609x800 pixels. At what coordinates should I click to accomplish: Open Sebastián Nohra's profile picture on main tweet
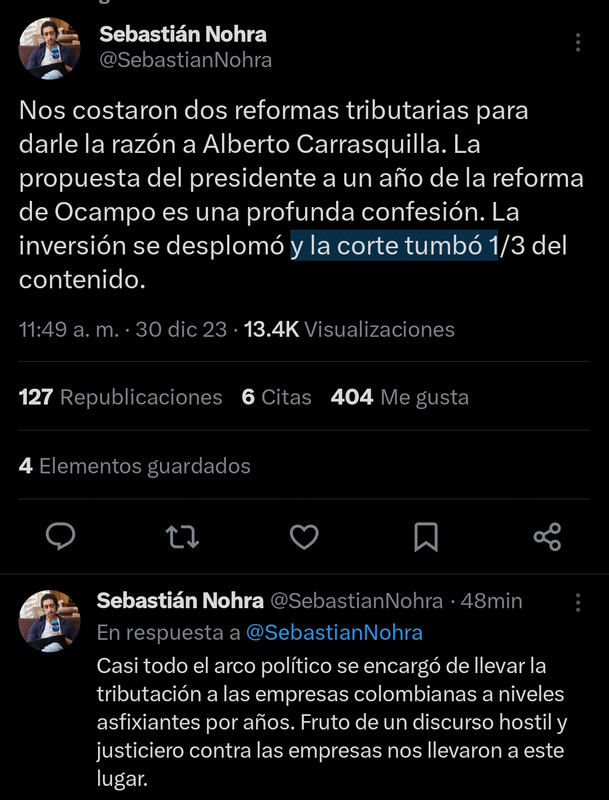(49, 48)
